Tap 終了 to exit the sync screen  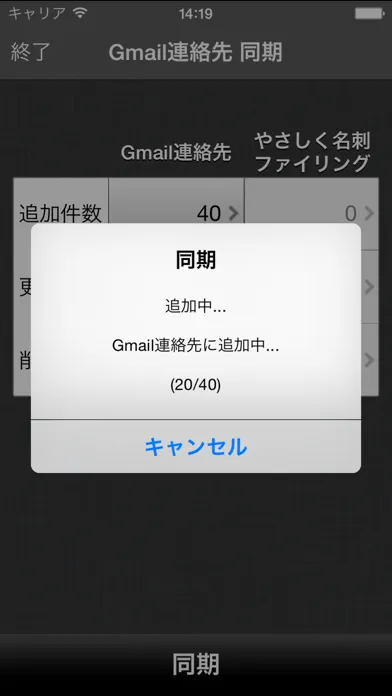point(31,52)
